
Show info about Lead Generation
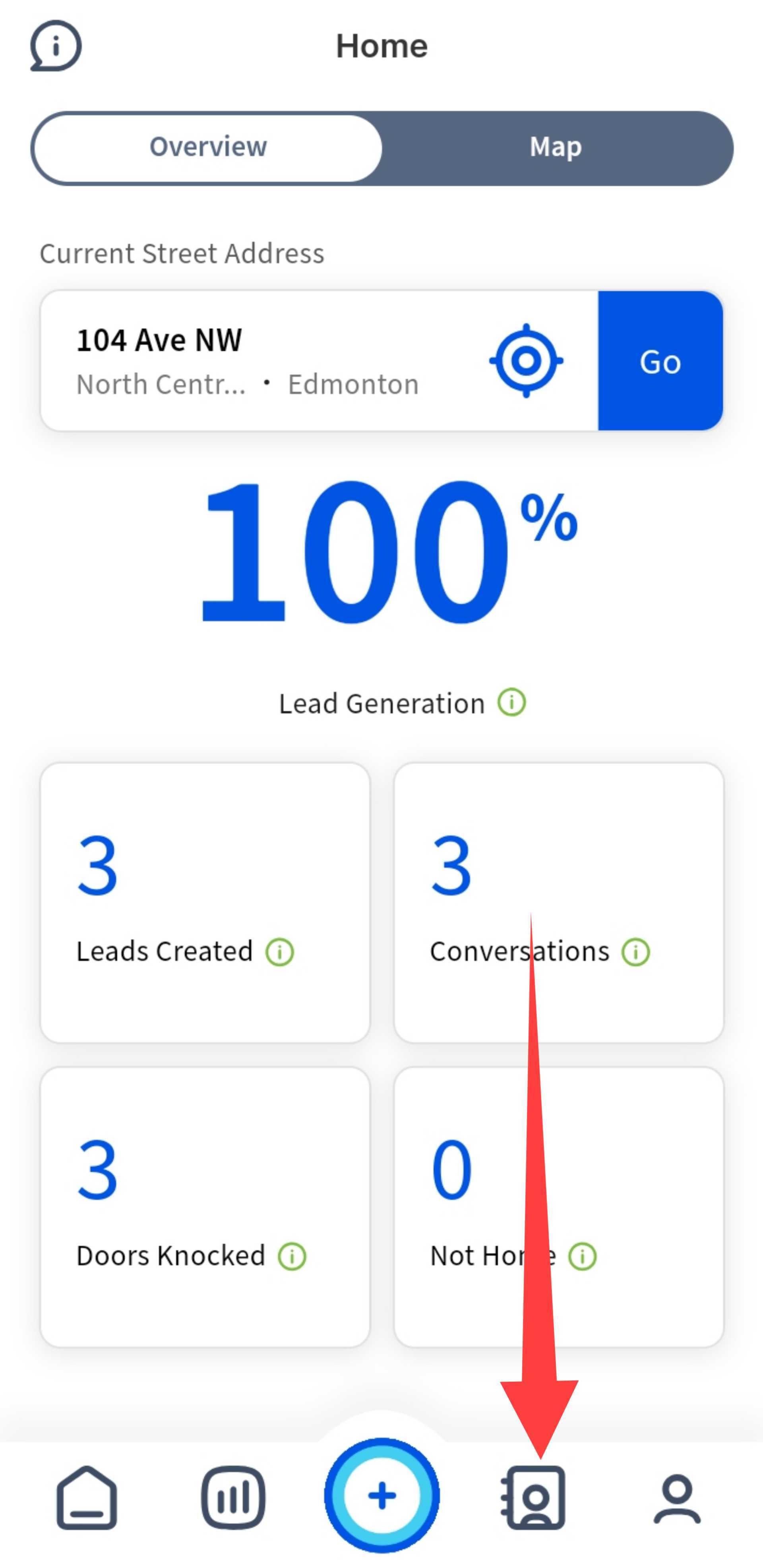coord(511,702)
